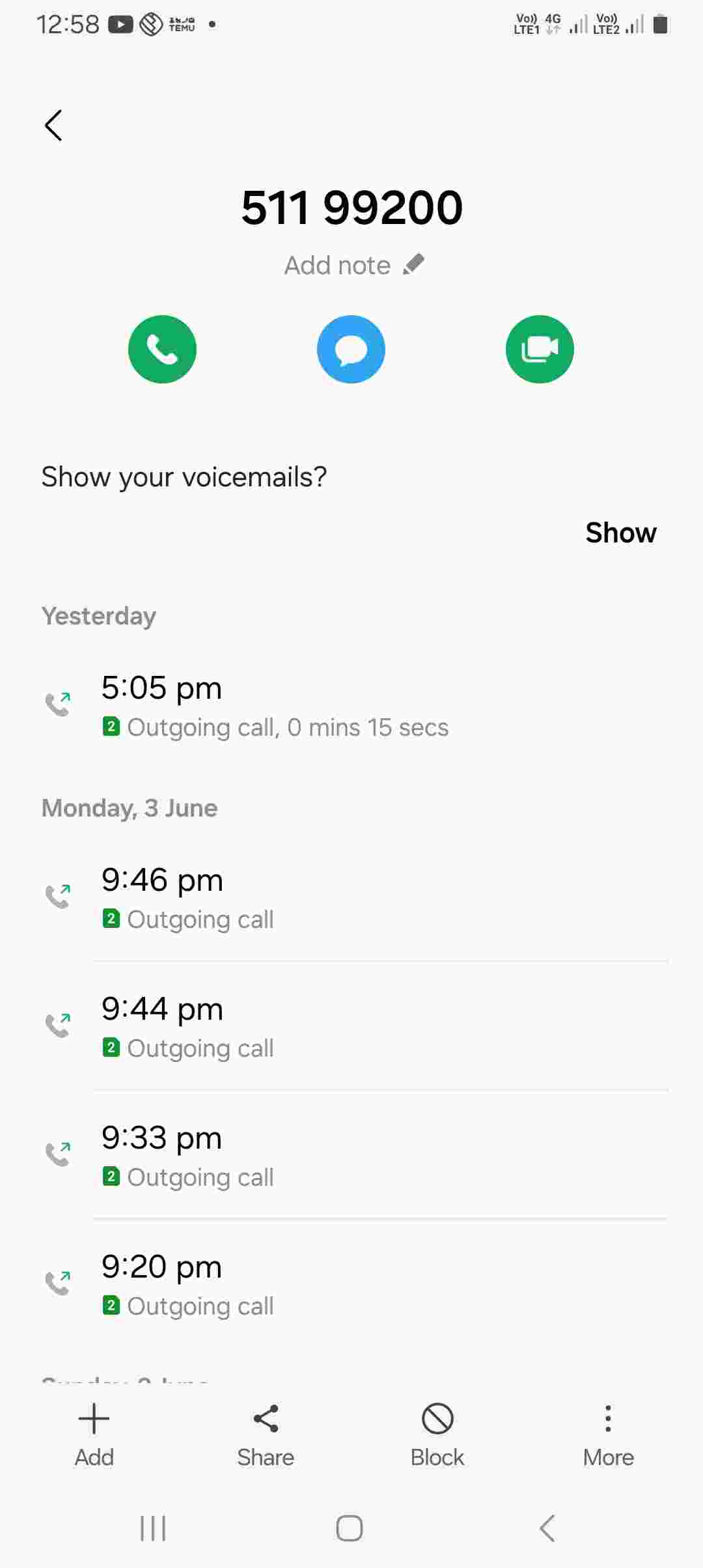Screen dimensions: 703x1568
Task: Start a video call with this number
Action: [x=540, y=349]
